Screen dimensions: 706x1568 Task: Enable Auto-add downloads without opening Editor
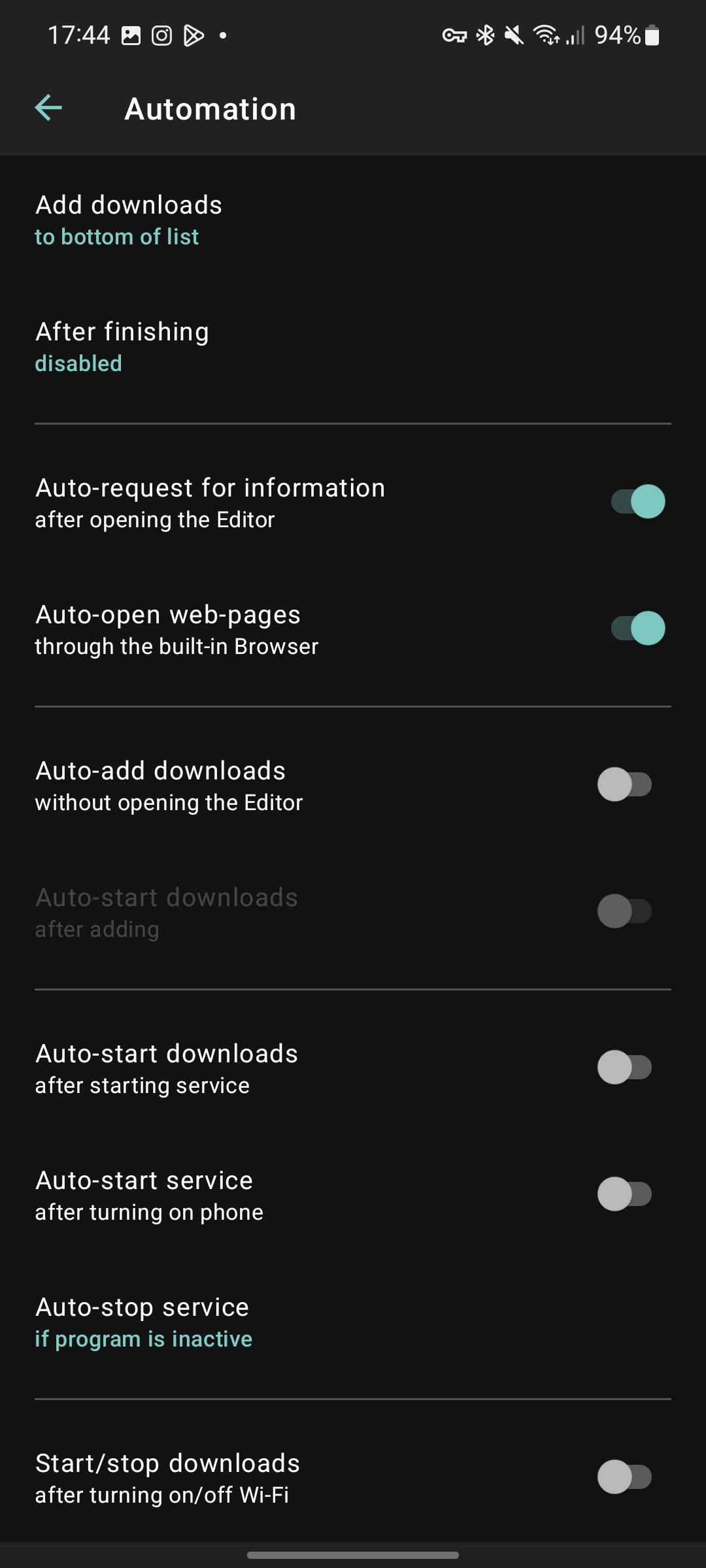(624, 785)
